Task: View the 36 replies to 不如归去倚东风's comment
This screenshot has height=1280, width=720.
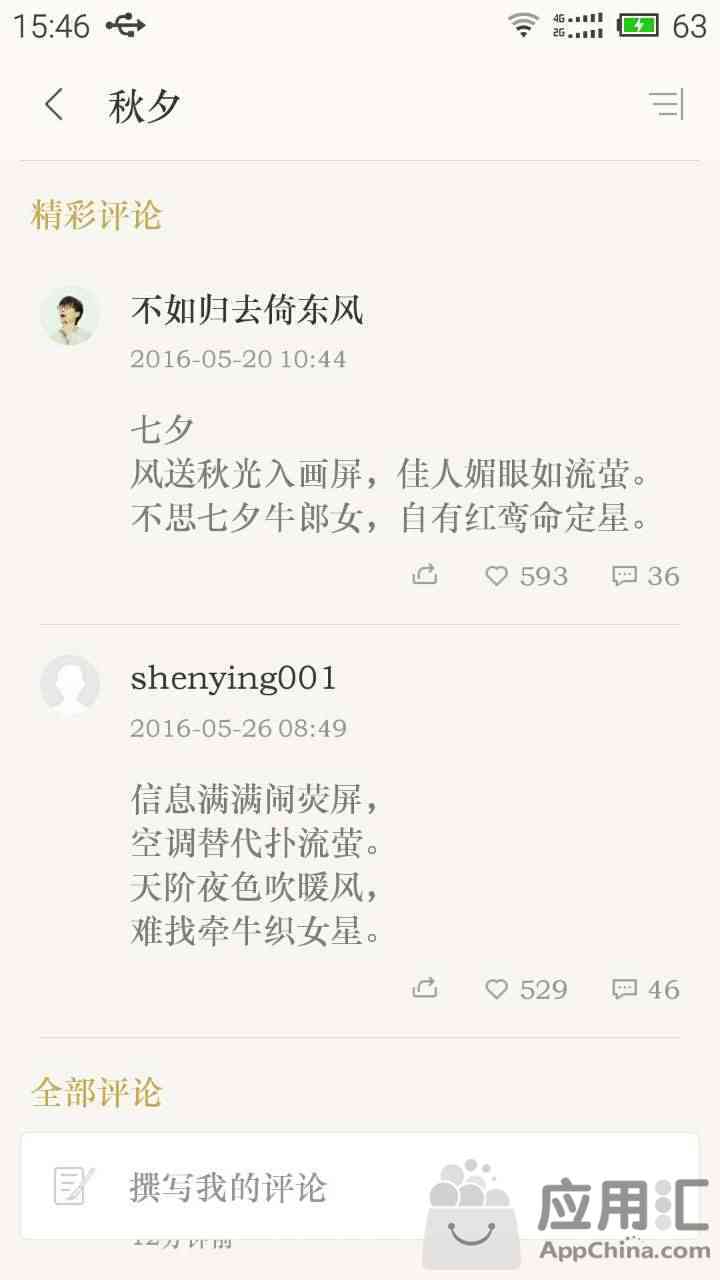Action: [x=645, y=576]
